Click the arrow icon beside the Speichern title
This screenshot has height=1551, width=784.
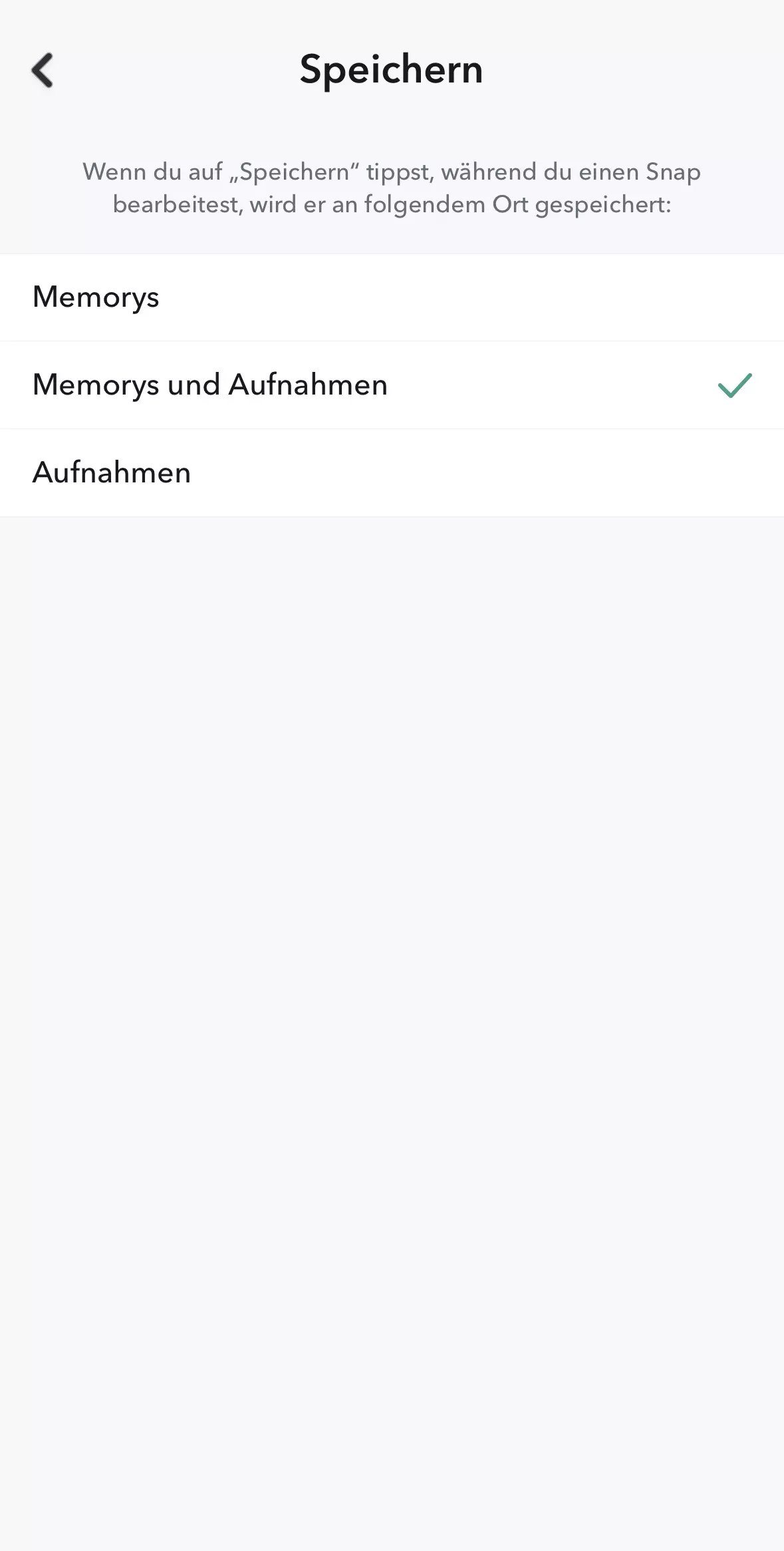[43, 70]
